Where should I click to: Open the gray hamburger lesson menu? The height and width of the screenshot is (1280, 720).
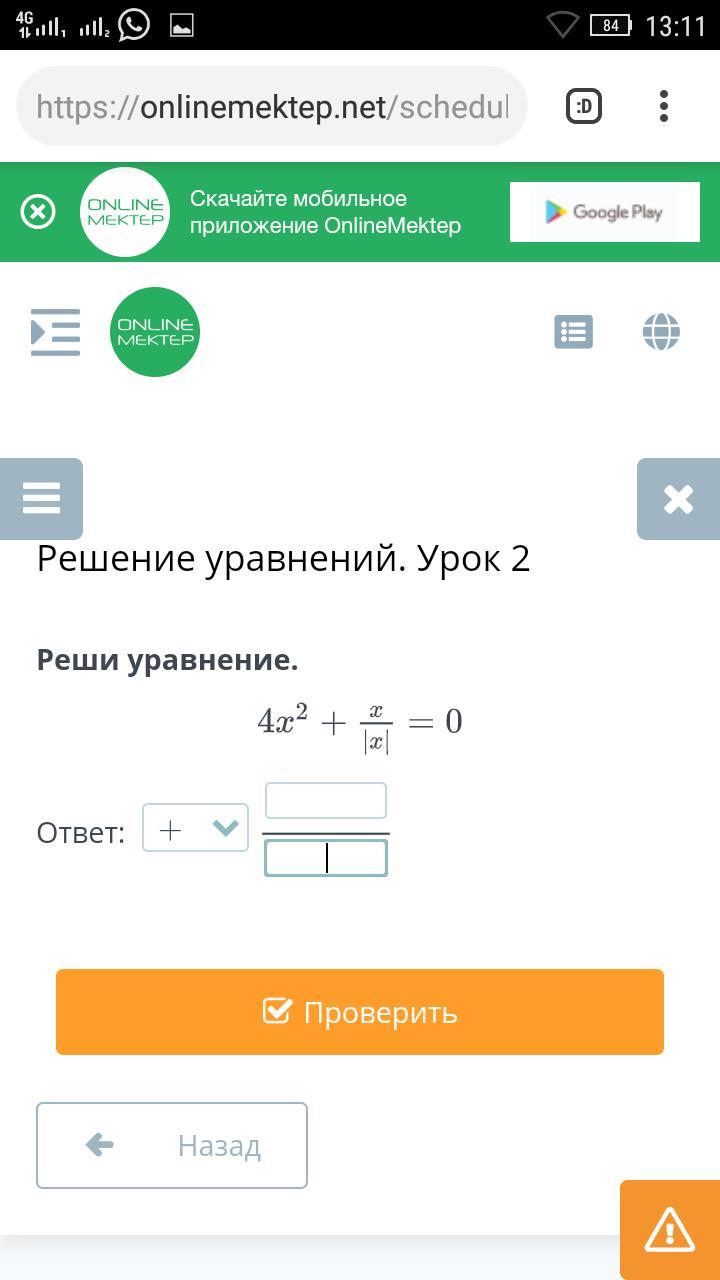41,498
